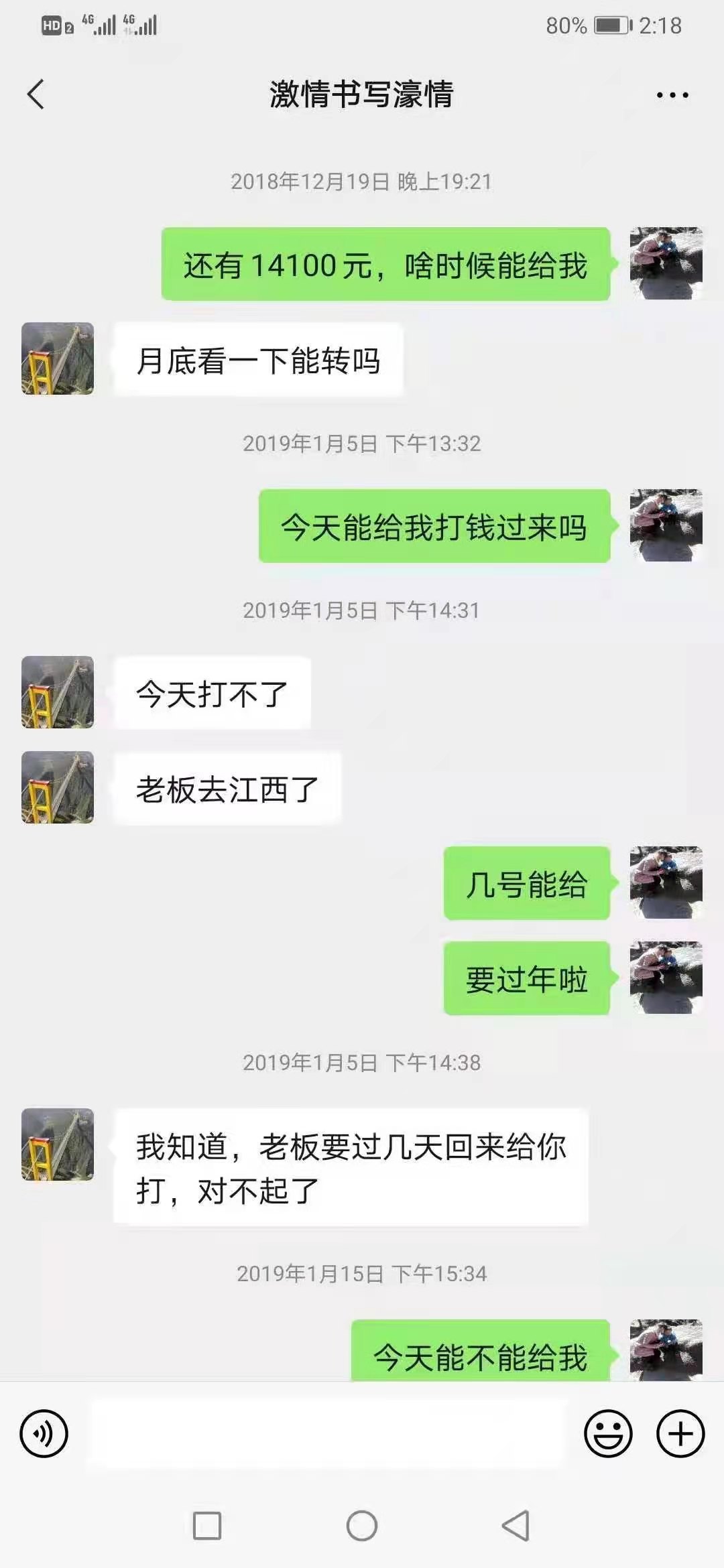
Task: Open the emoji picker
Action: point(608,1433)
